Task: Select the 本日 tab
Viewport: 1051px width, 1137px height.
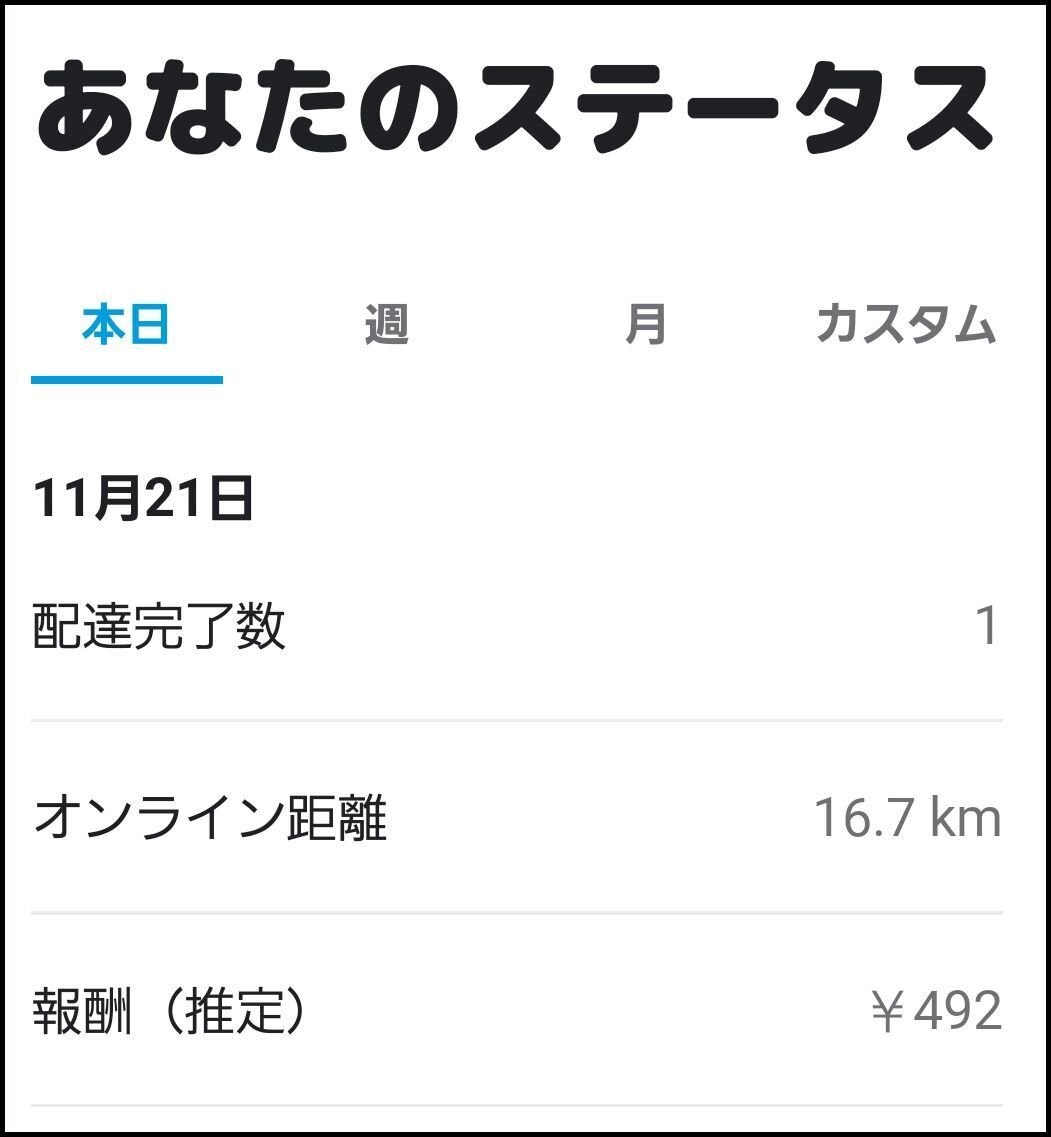Action: [126, 326]
